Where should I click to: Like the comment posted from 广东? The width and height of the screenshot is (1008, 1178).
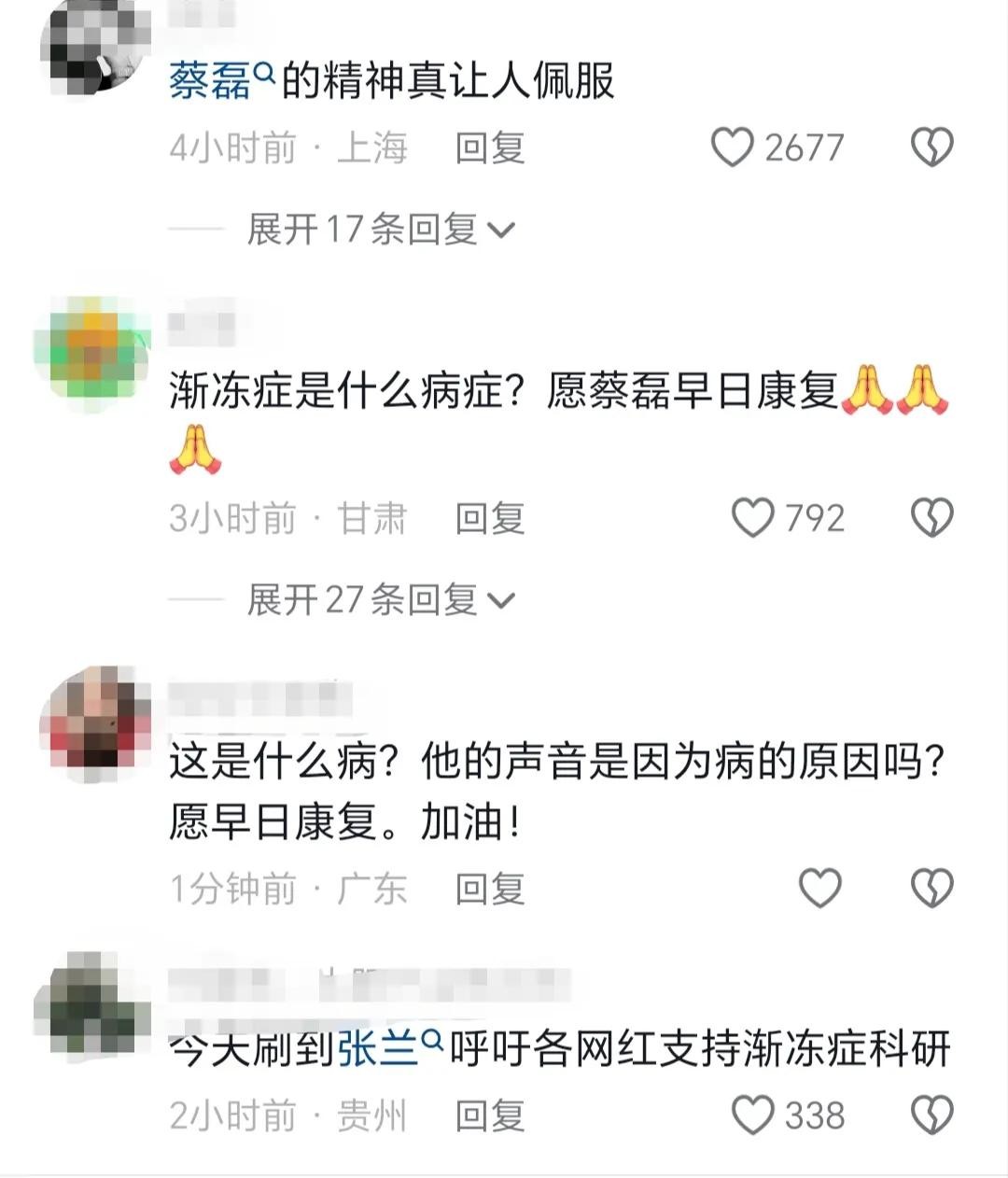820,888
